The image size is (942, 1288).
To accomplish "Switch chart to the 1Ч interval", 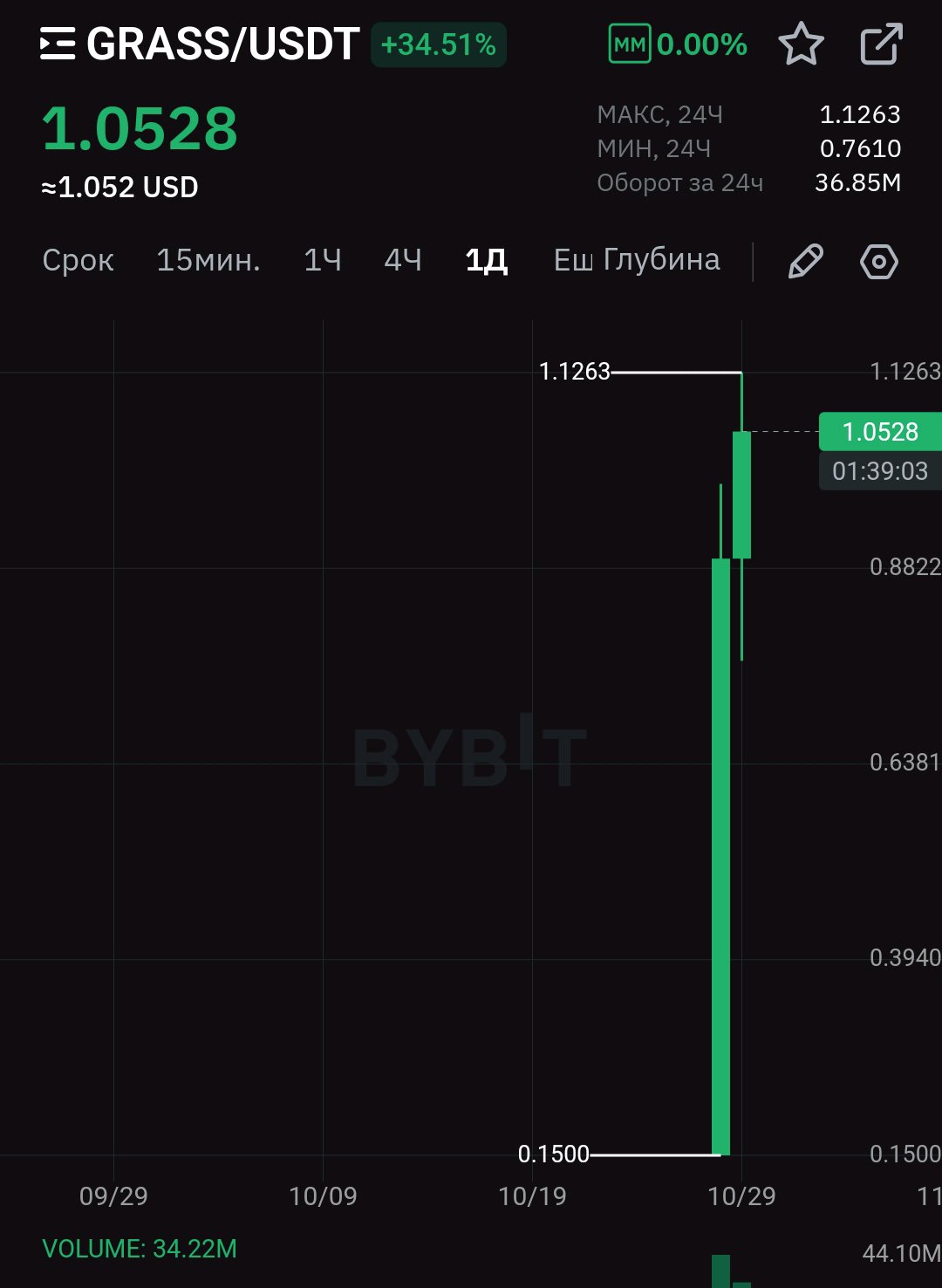I will coord(322,260).
